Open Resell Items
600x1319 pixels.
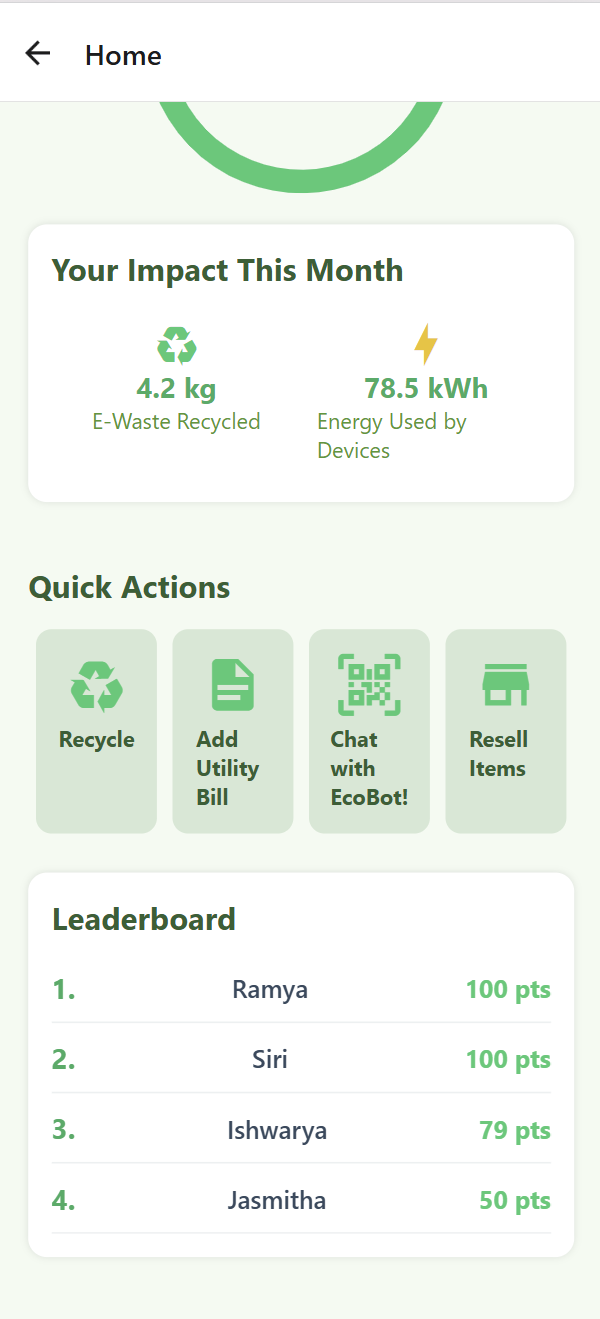(x=505, y=730)
